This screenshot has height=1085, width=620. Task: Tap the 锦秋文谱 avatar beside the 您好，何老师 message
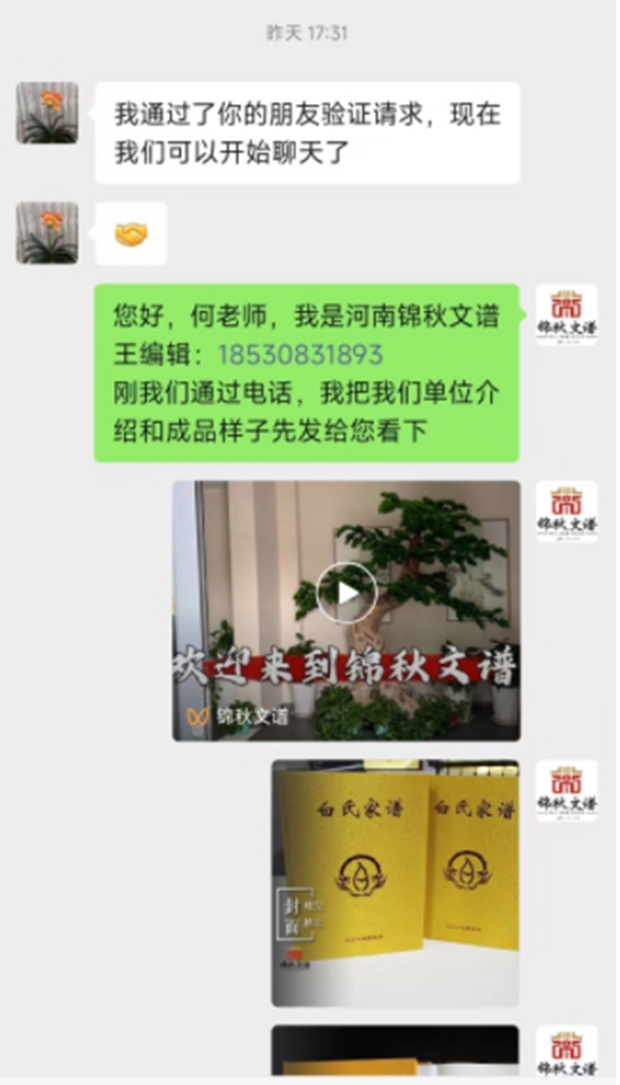567,315
